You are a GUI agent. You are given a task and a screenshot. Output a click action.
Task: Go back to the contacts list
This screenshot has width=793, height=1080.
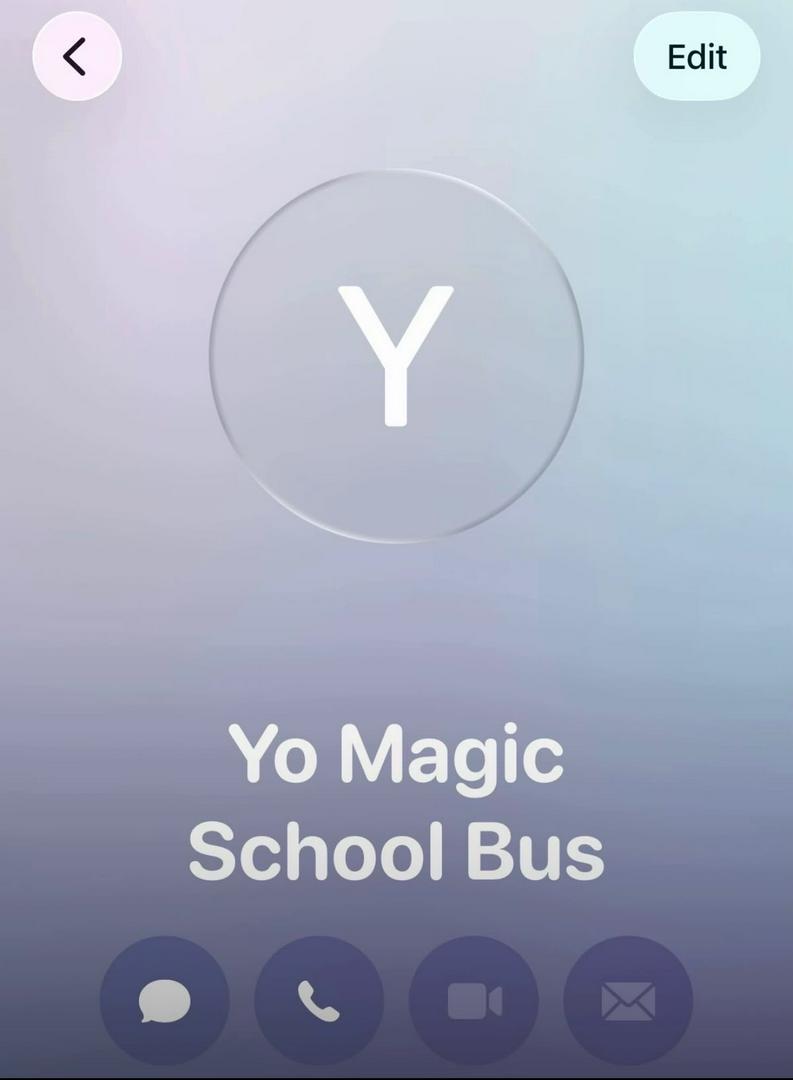pyautogui.click(x=77, y=57)
